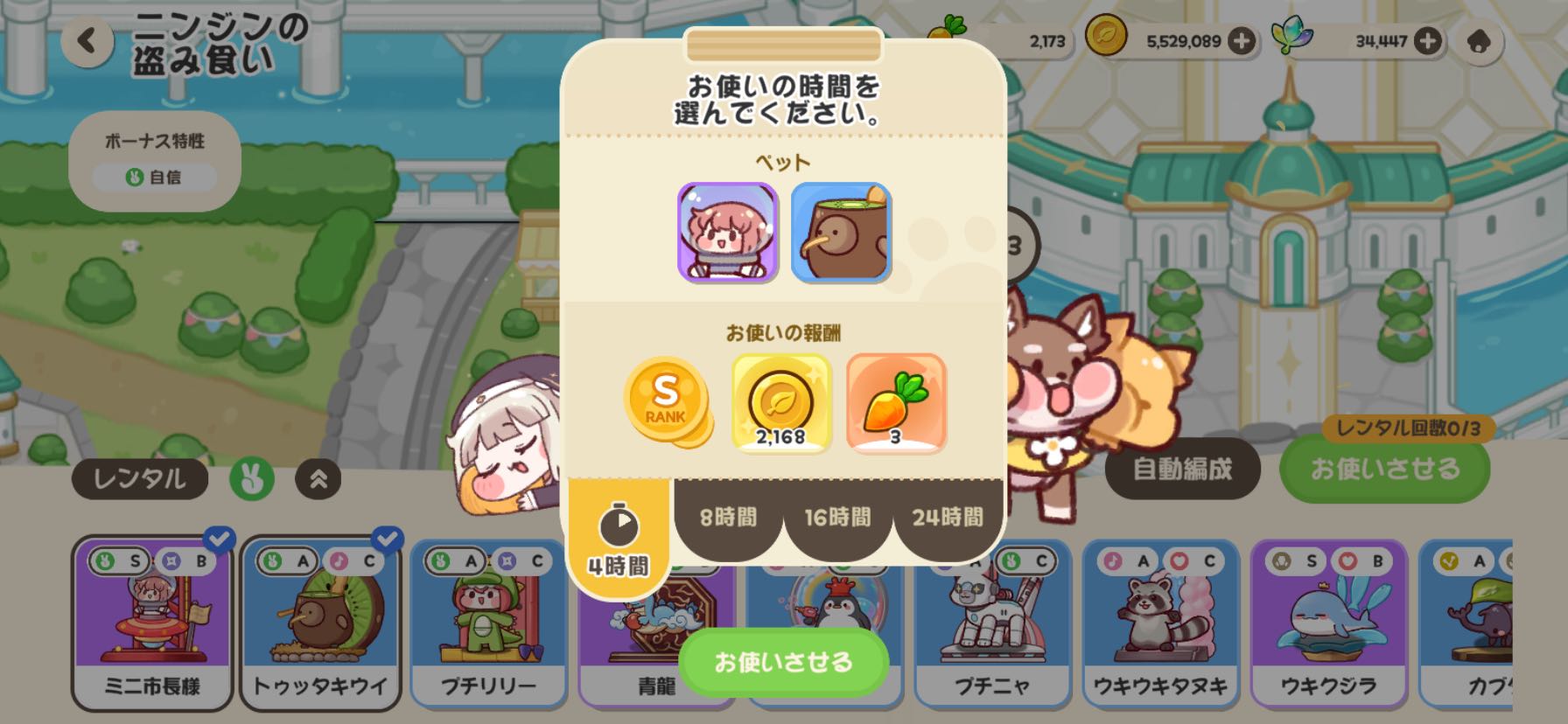
Task: Go back with the arrow button
Action: point(87,41)
